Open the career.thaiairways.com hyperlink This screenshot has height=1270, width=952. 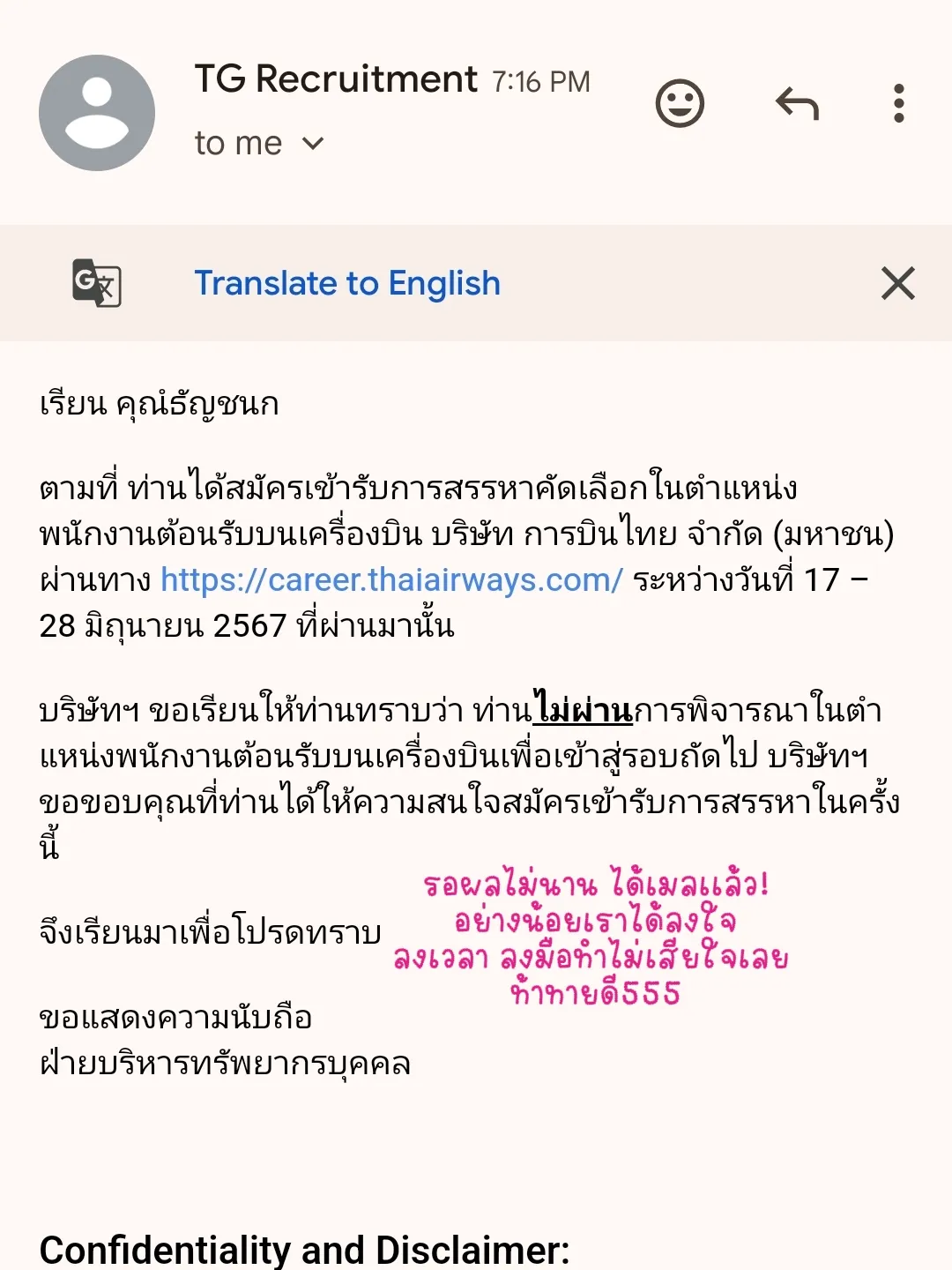[x=388, y=580]
